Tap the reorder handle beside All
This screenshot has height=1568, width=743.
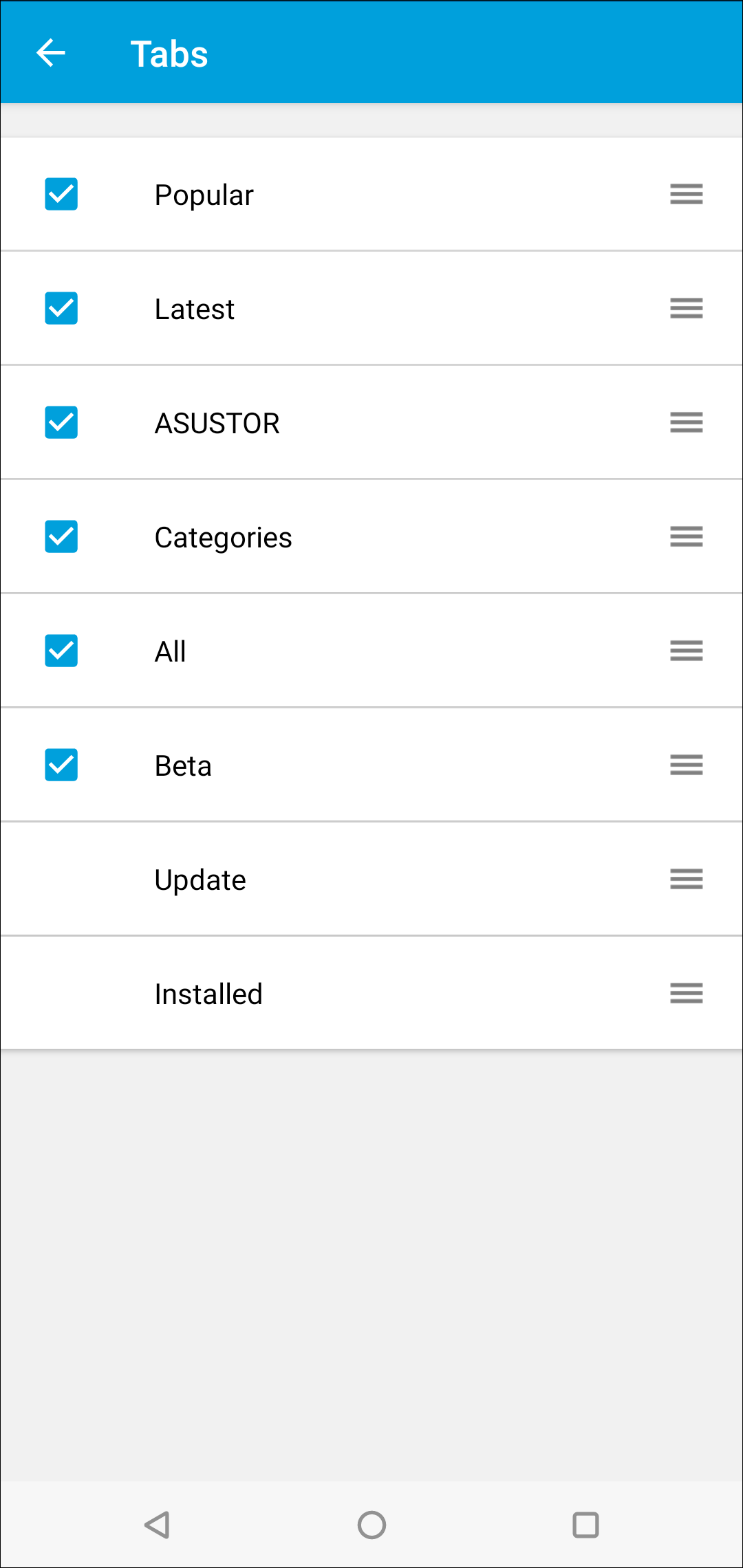[687, 651]
